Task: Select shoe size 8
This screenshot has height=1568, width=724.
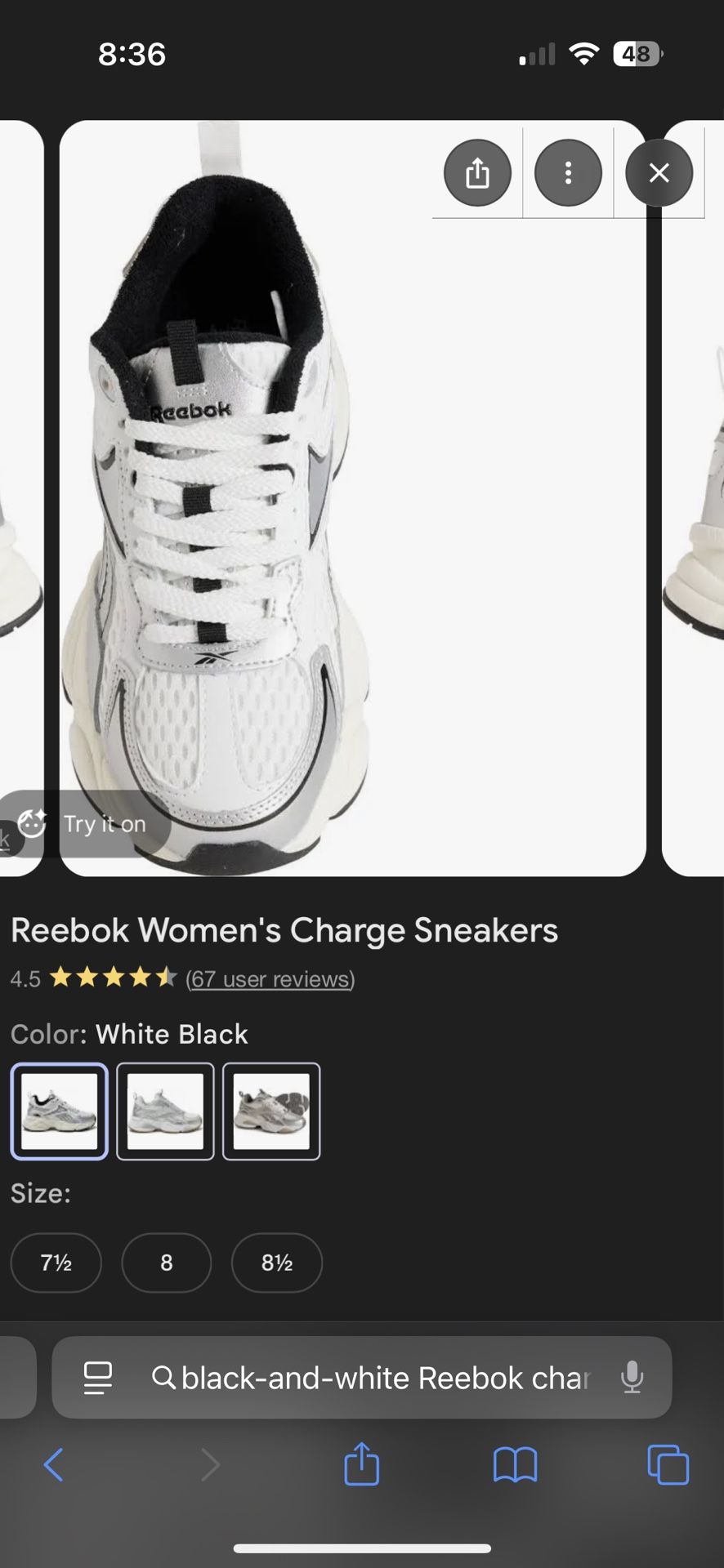Action: click(166, 1263)
